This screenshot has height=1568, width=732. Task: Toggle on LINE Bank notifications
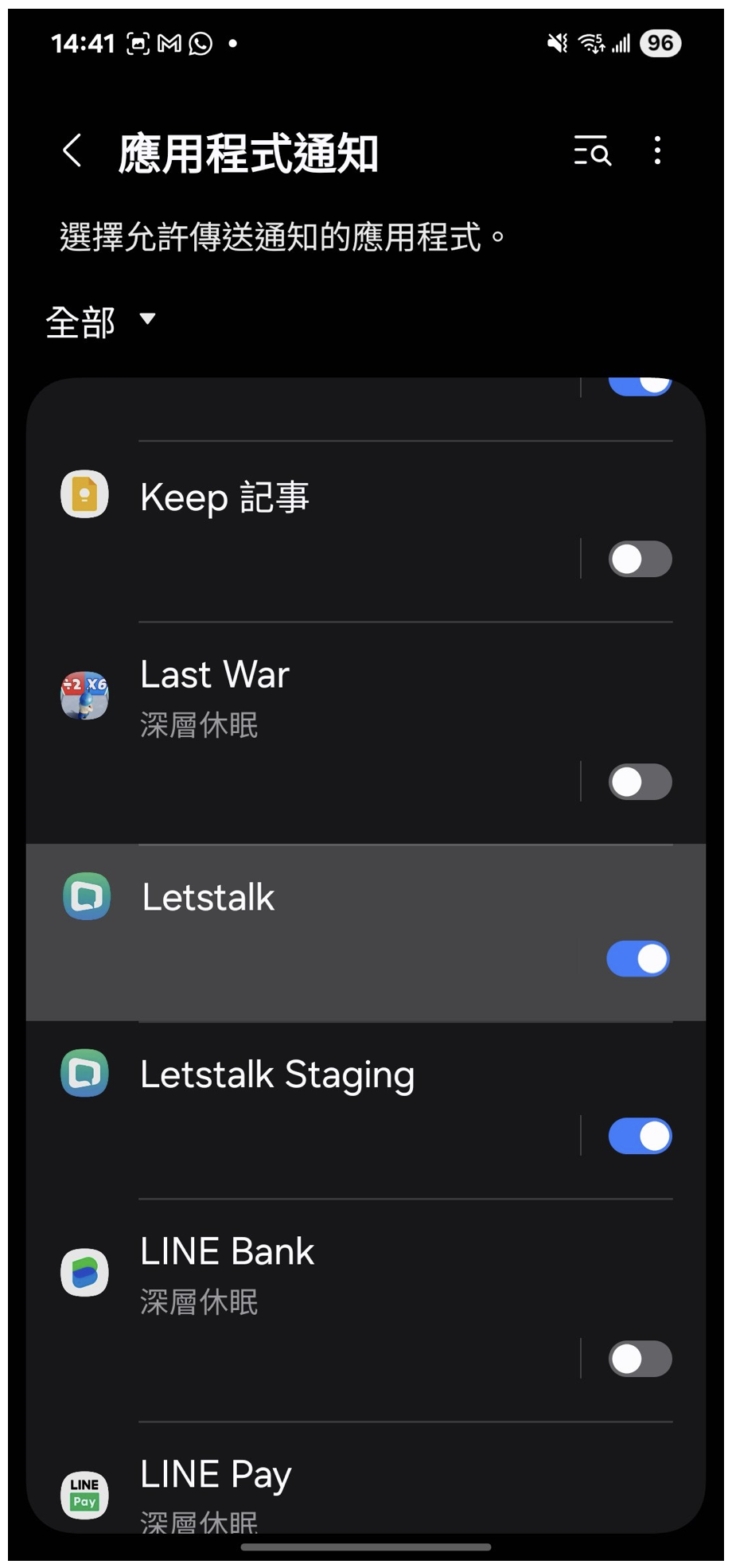pos(640,1359)
